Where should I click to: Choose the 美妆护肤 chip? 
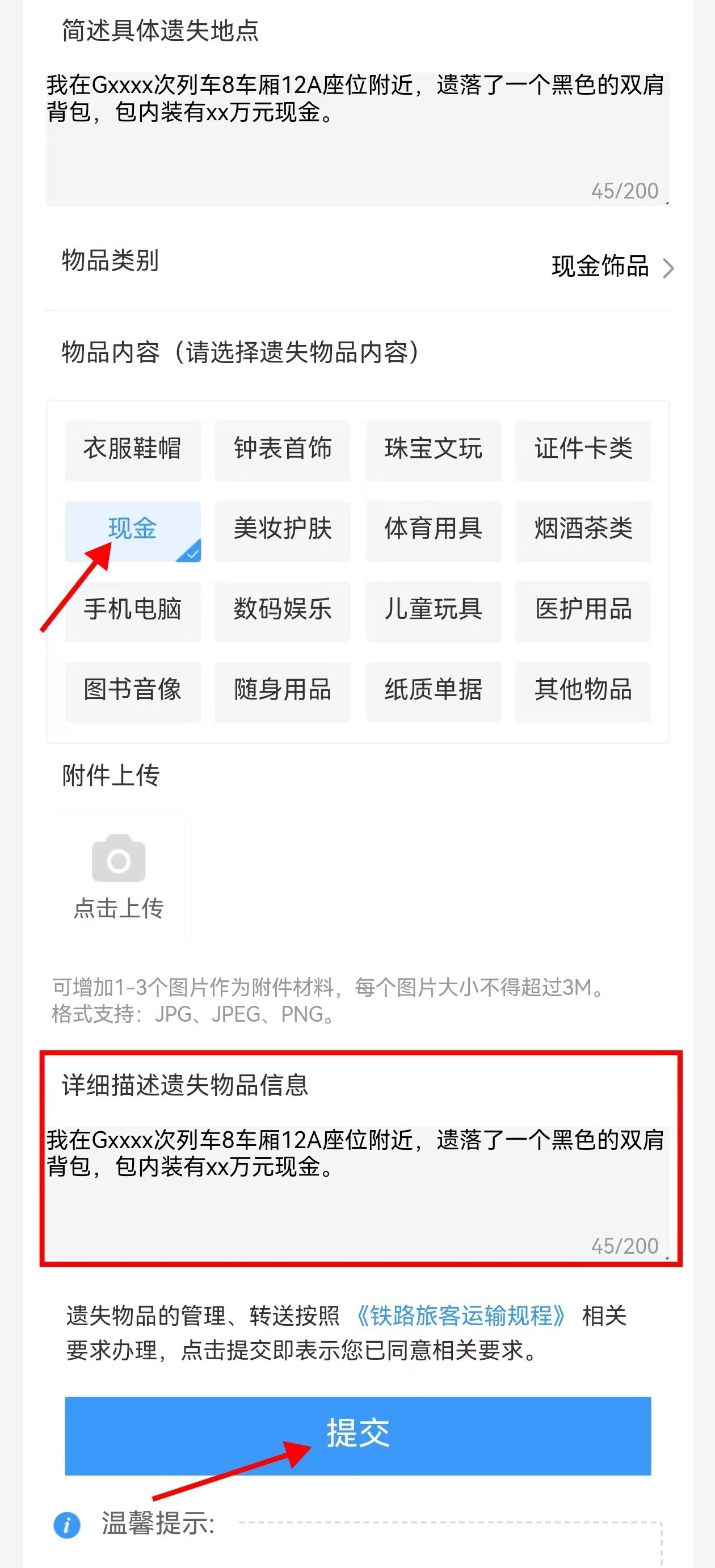pyautogui.click(x=283, y=529)
